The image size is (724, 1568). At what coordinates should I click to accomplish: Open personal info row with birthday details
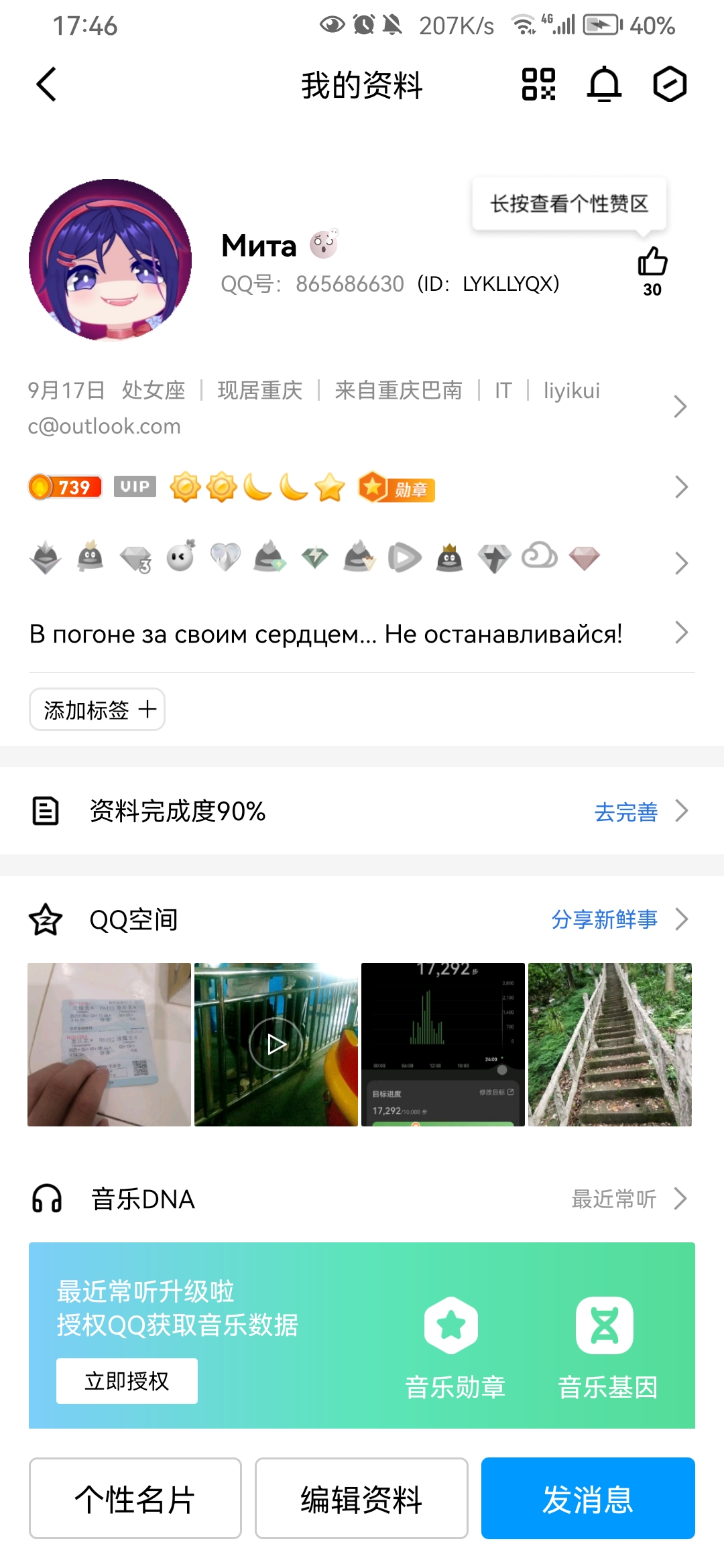click(361, 407)
